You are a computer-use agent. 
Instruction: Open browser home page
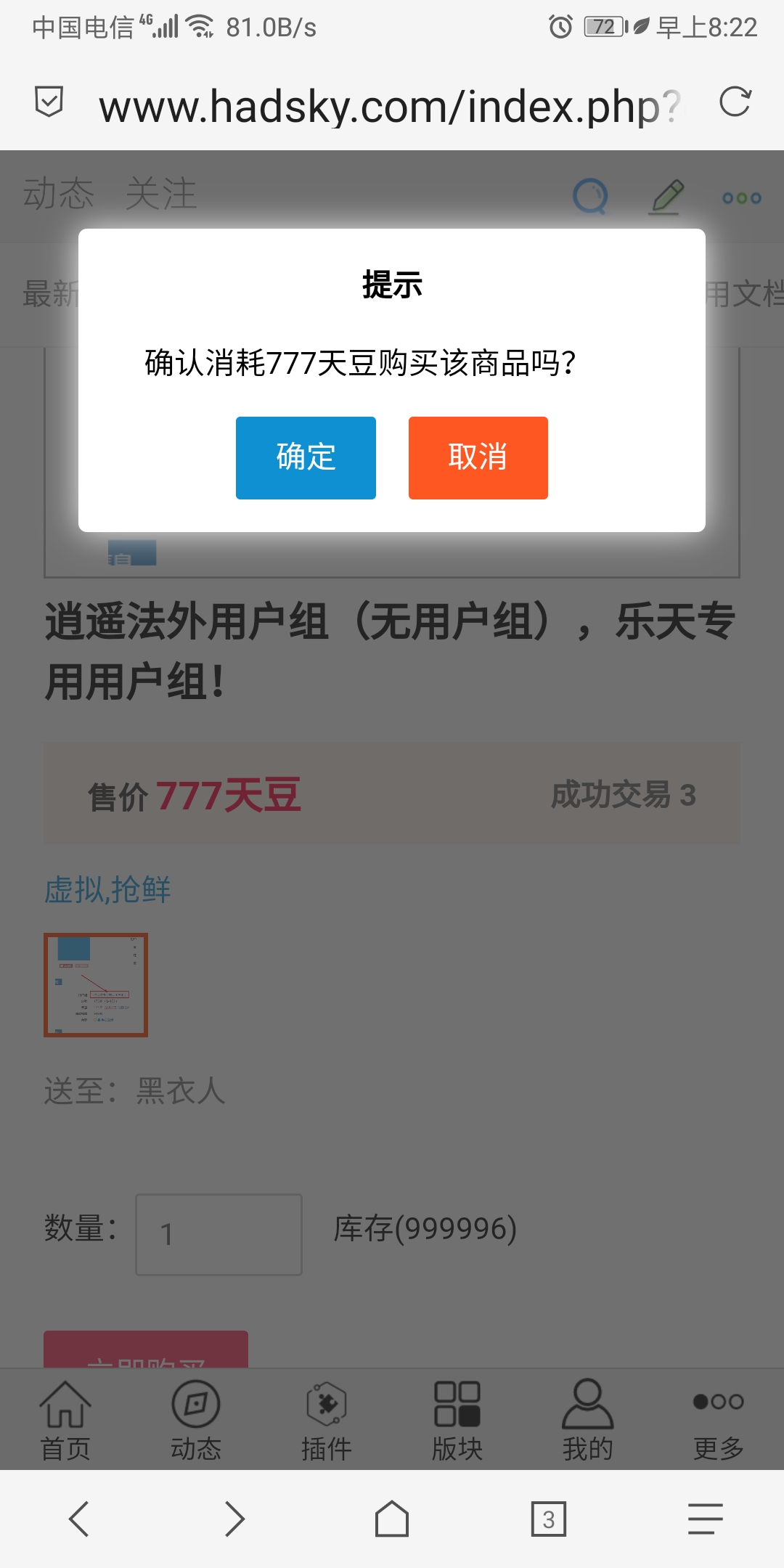[392, 1519]
